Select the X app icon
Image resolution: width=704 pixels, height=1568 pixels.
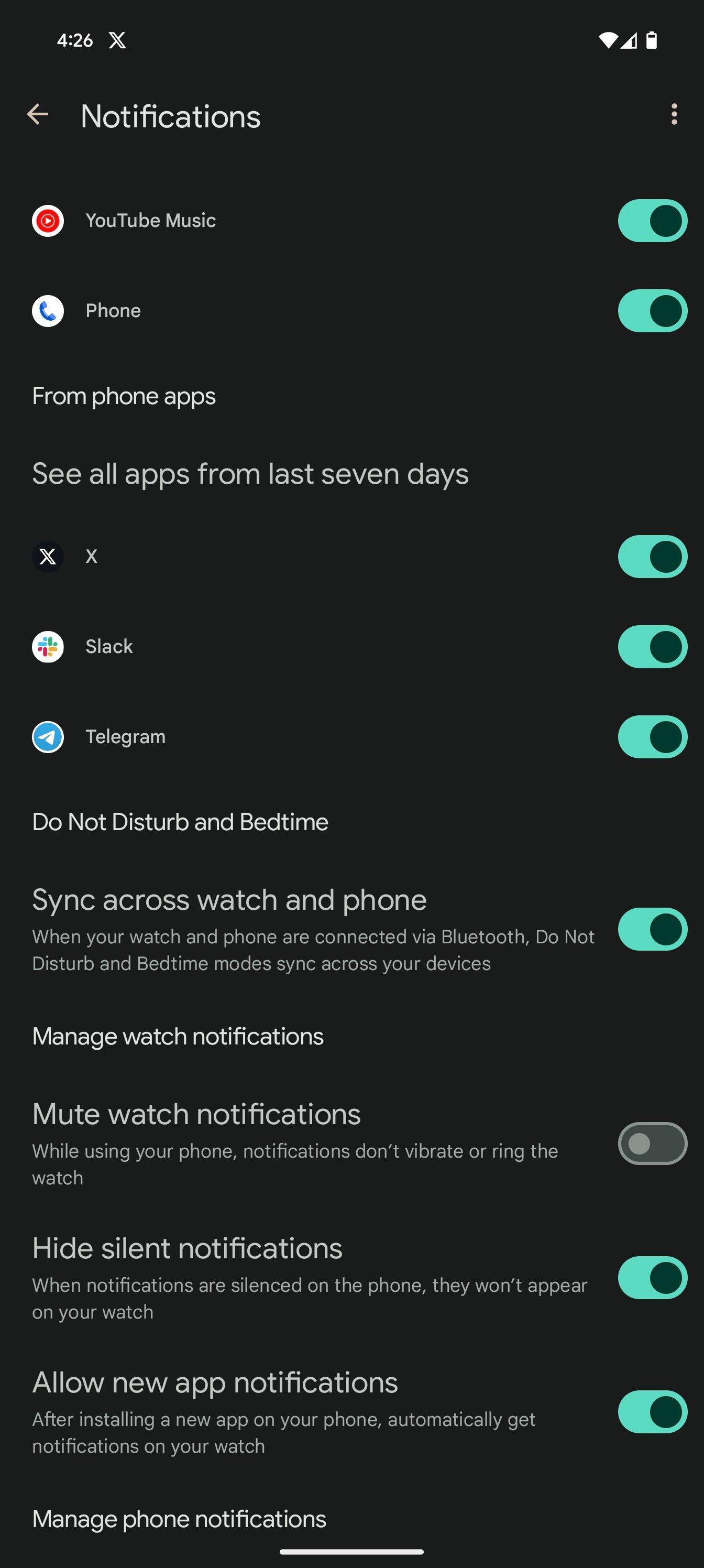tap(48, 556)
